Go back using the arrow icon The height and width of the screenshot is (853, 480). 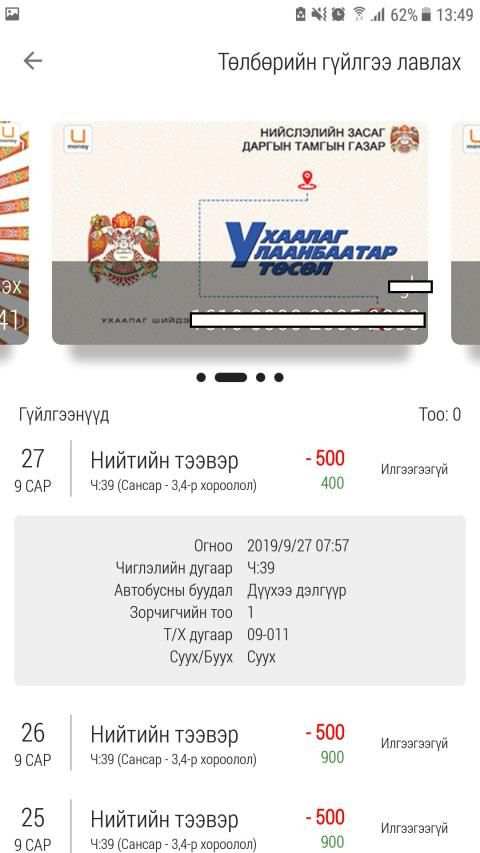tap(33, 61)
